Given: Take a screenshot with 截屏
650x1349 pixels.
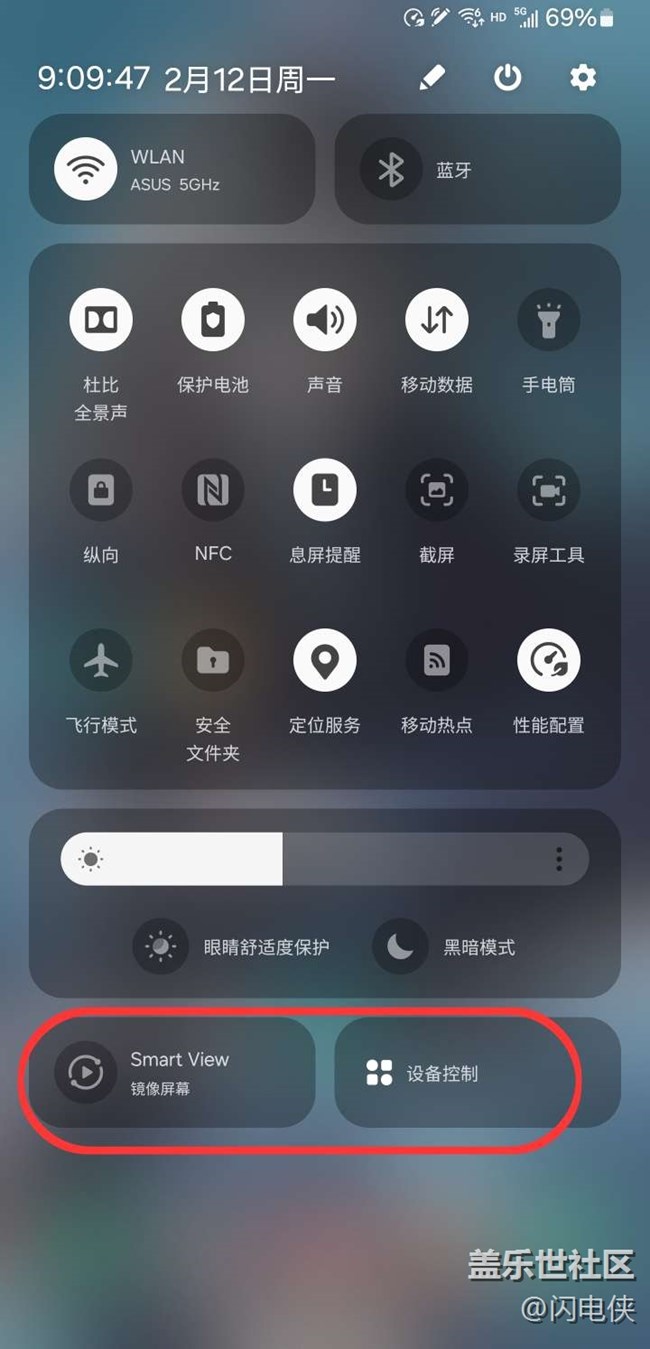Looking at the screenshot, I should pyautogui.click(x=437, y=490).
